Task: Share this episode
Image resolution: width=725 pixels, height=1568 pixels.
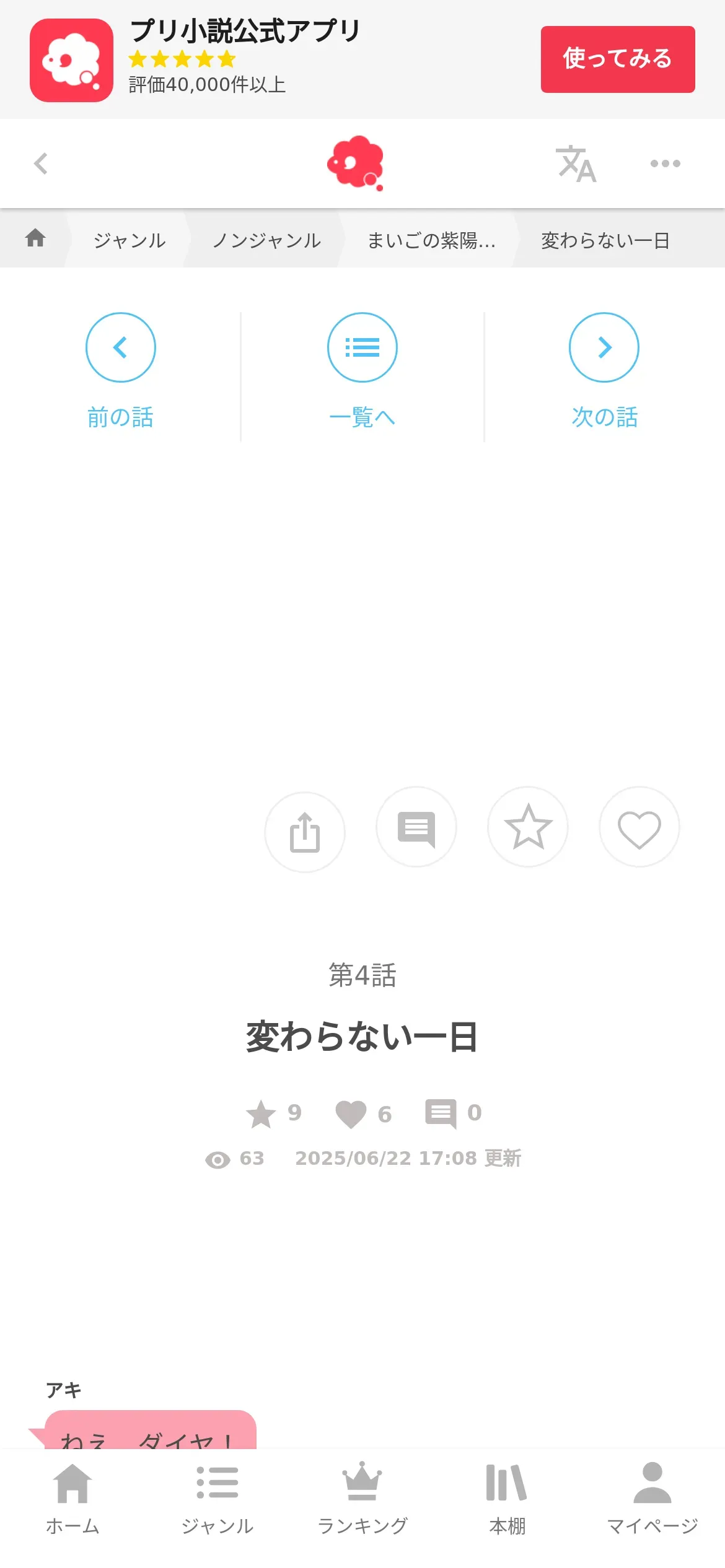Action: 305,832
